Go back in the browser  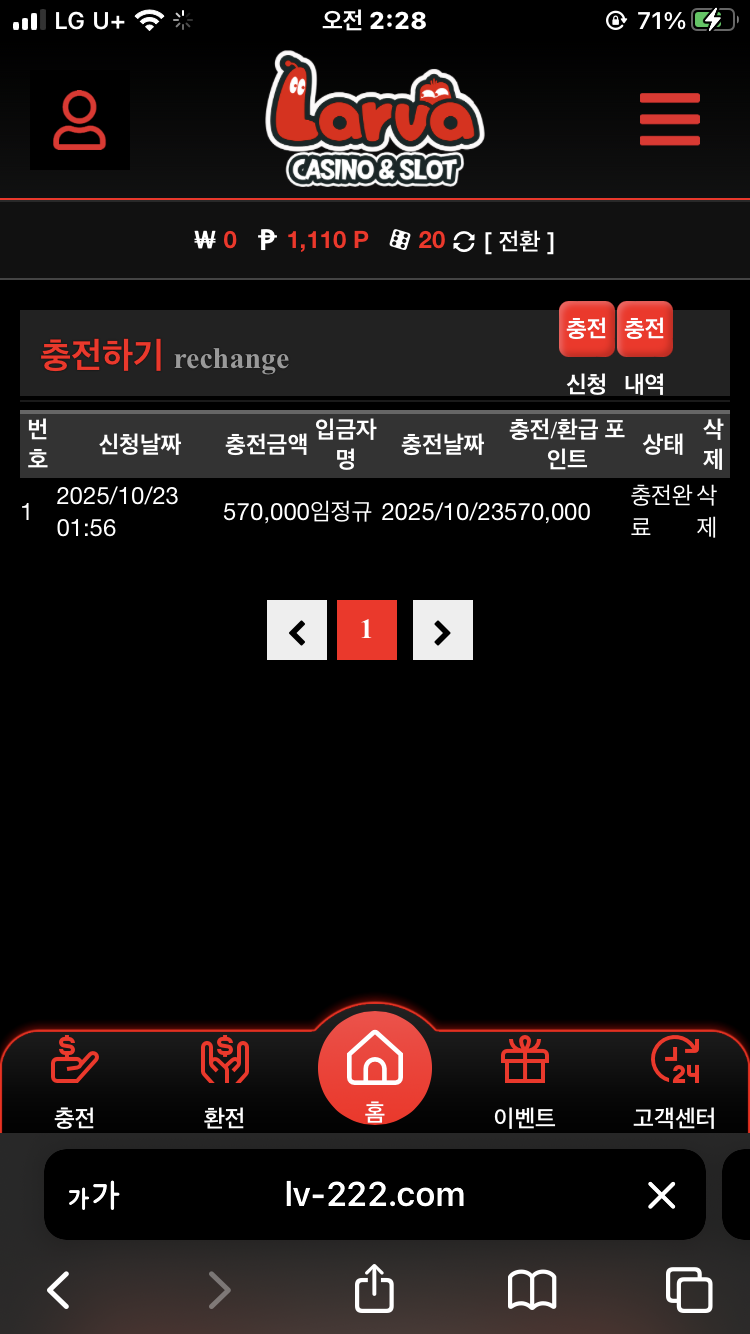(59, 1290)
